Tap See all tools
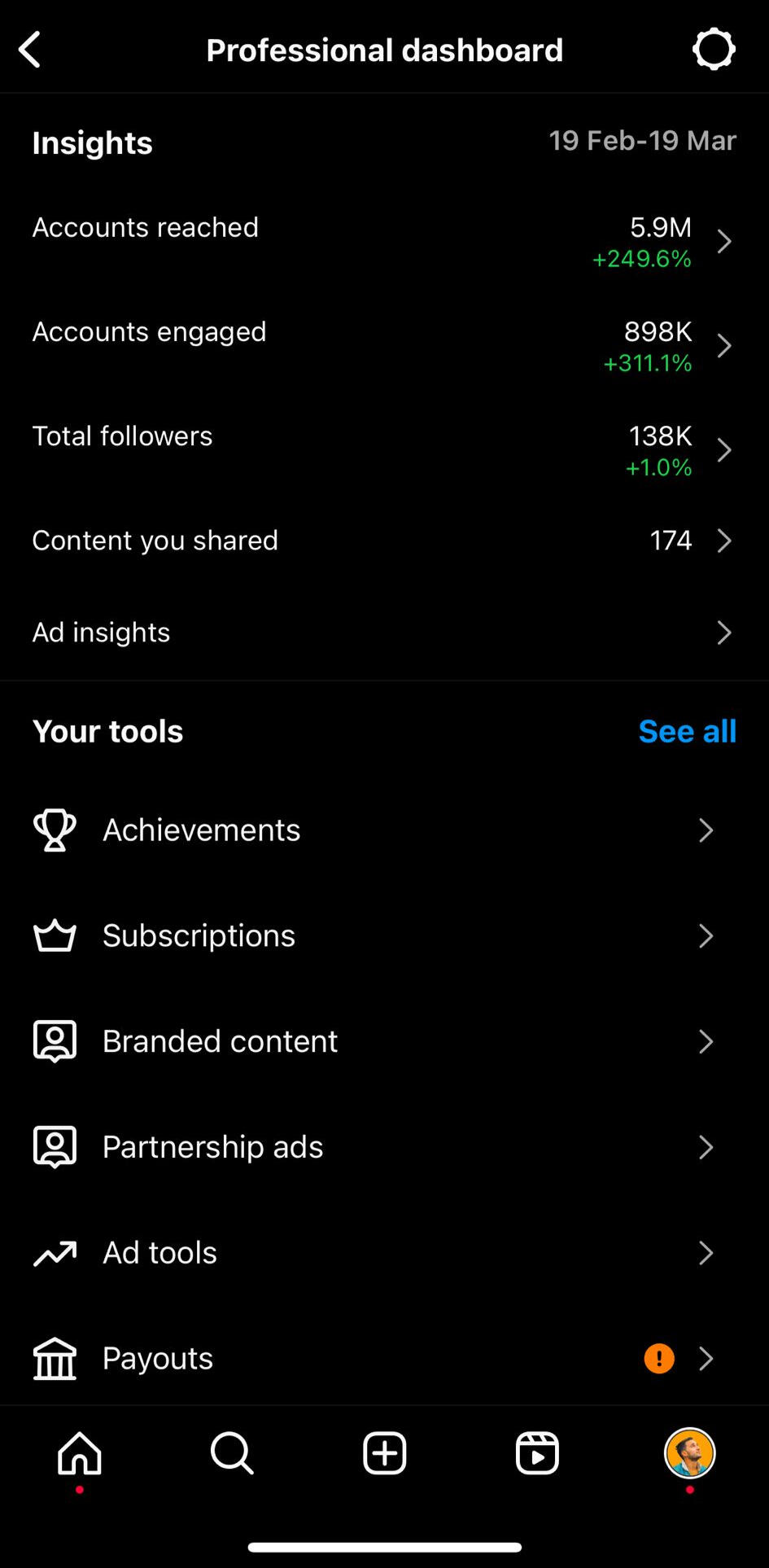The height and width of the screenshot is (1568, 769). (687, 731)
